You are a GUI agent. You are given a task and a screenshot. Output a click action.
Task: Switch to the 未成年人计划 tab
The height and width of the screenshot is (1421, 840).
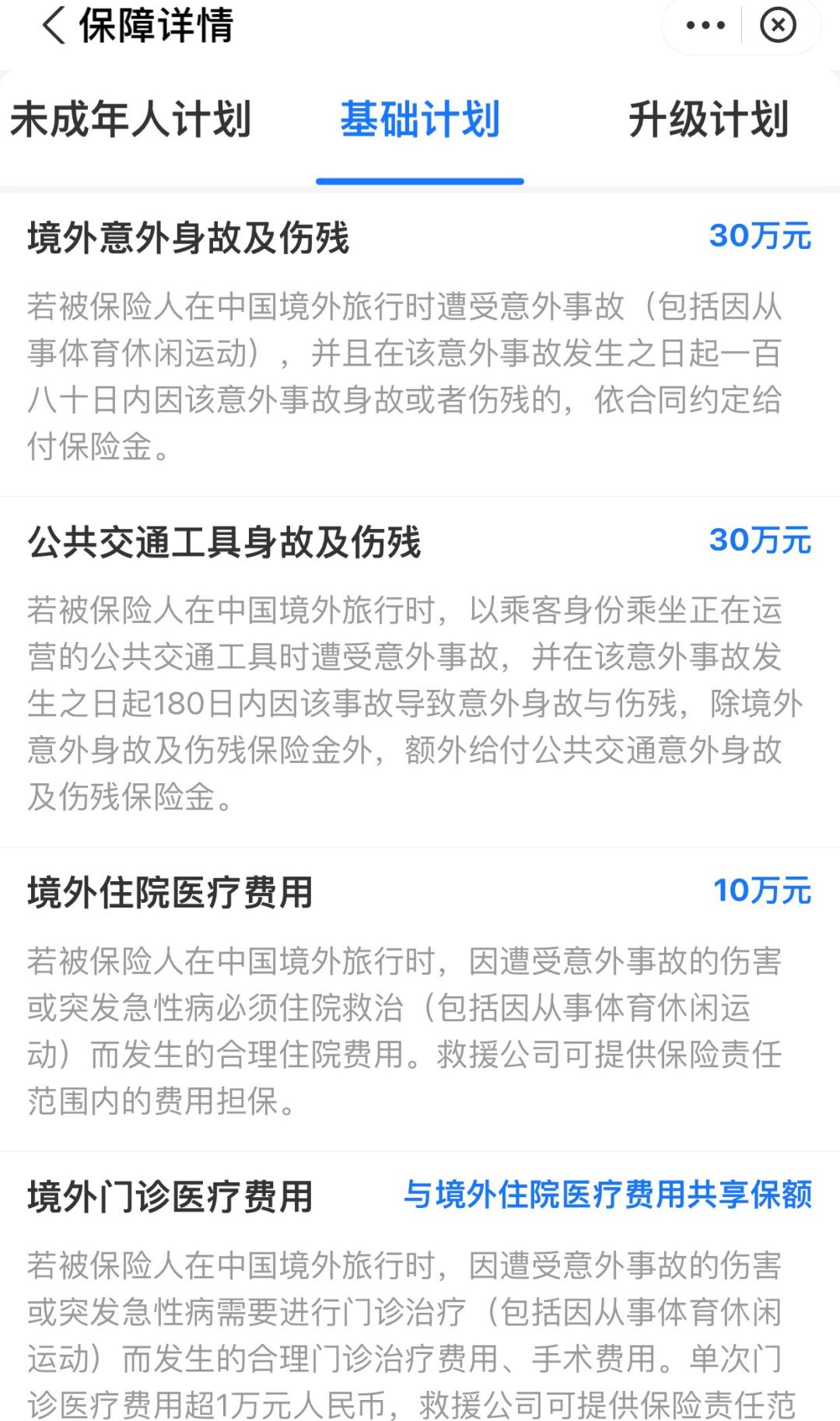pyautogui.click(x=131, y=120)
